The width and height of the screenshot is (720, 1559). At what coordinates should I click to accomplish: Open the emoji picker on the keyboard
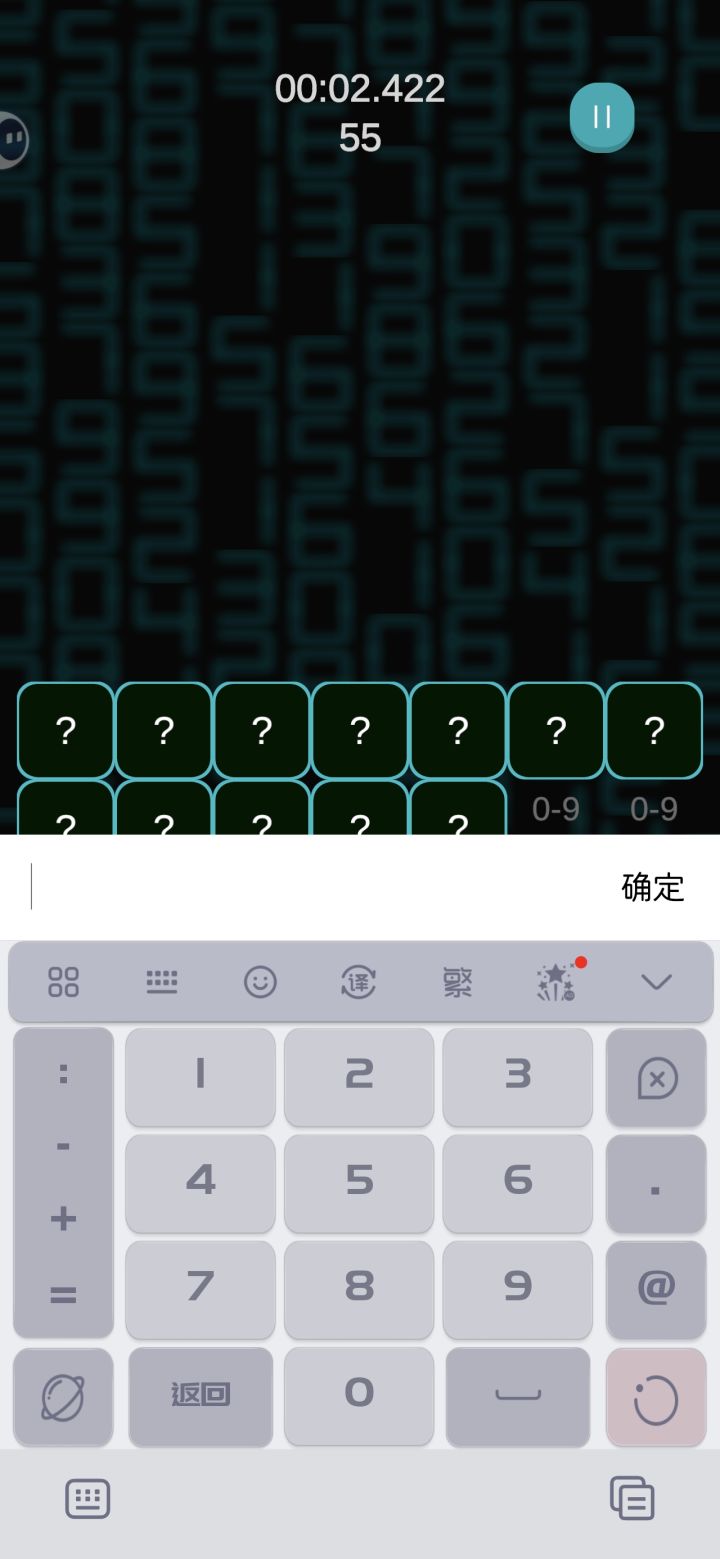261,982
